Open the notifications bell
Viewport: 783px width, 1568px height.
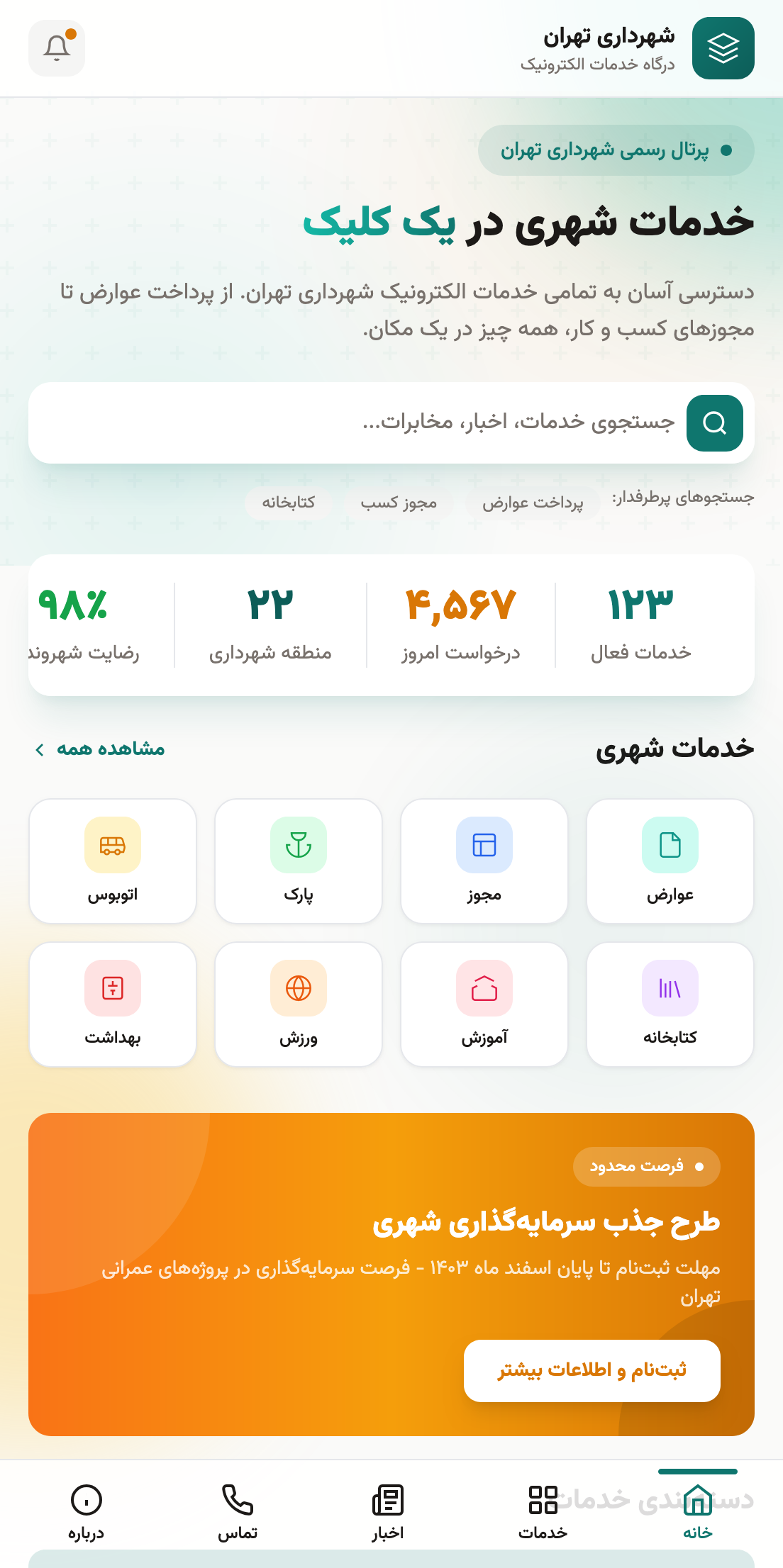[x=57, y=48]
